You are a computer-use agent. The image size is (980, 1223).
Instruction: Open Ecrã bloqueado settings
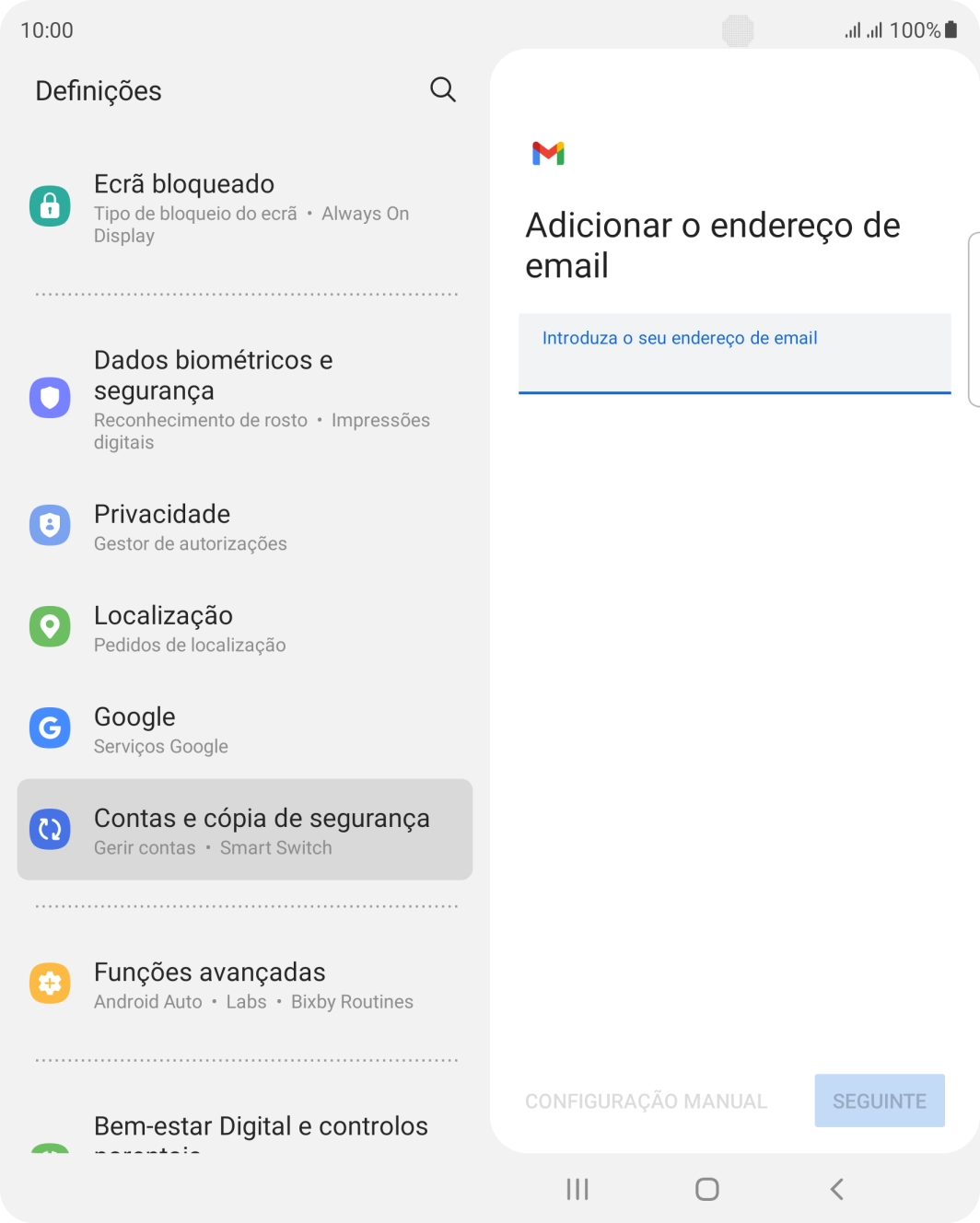[244, 208]
